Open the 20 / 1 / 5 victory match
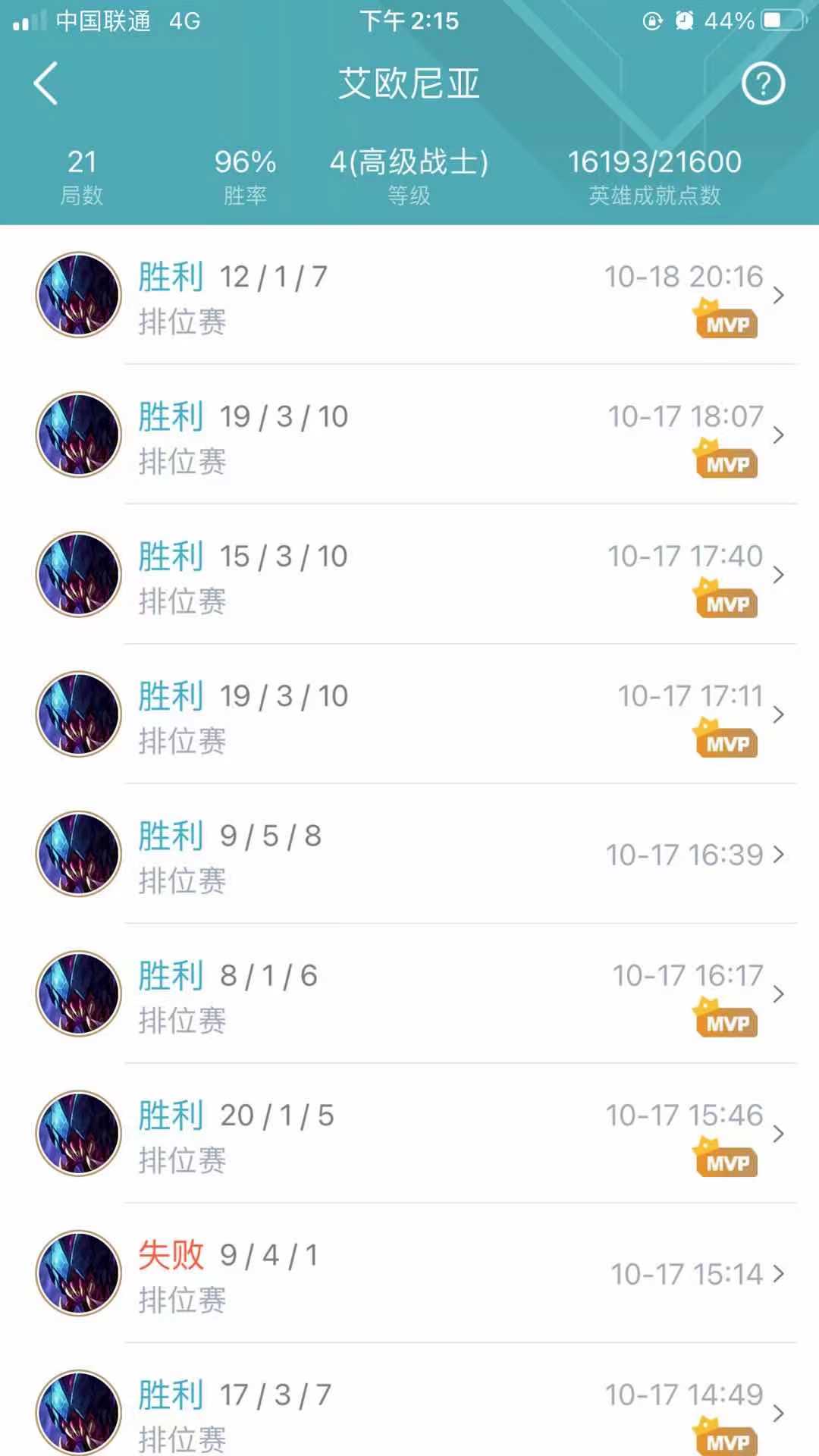 [x=409, y=1133]
